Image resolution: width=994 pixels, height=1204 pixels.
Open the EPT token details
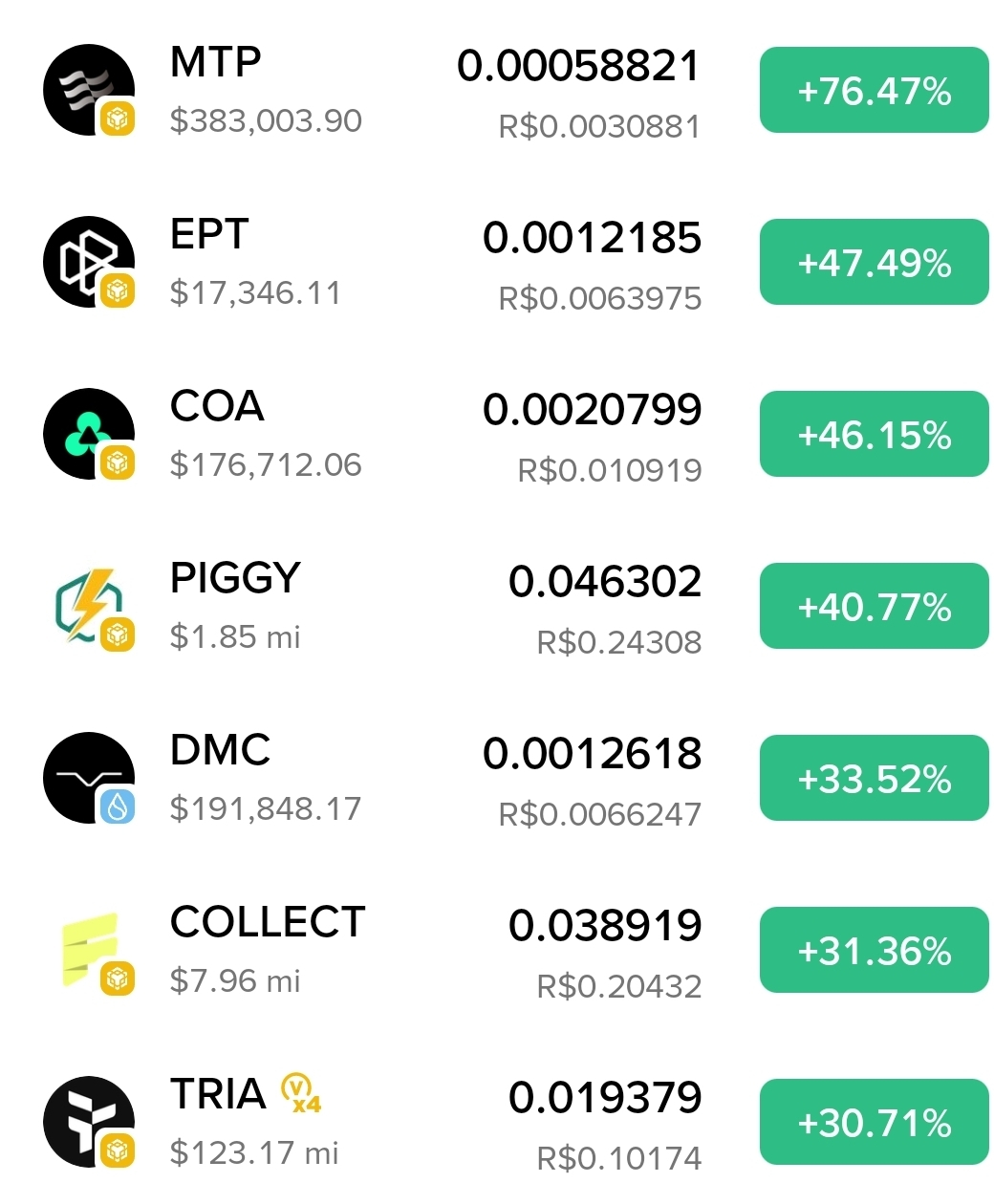209,235
